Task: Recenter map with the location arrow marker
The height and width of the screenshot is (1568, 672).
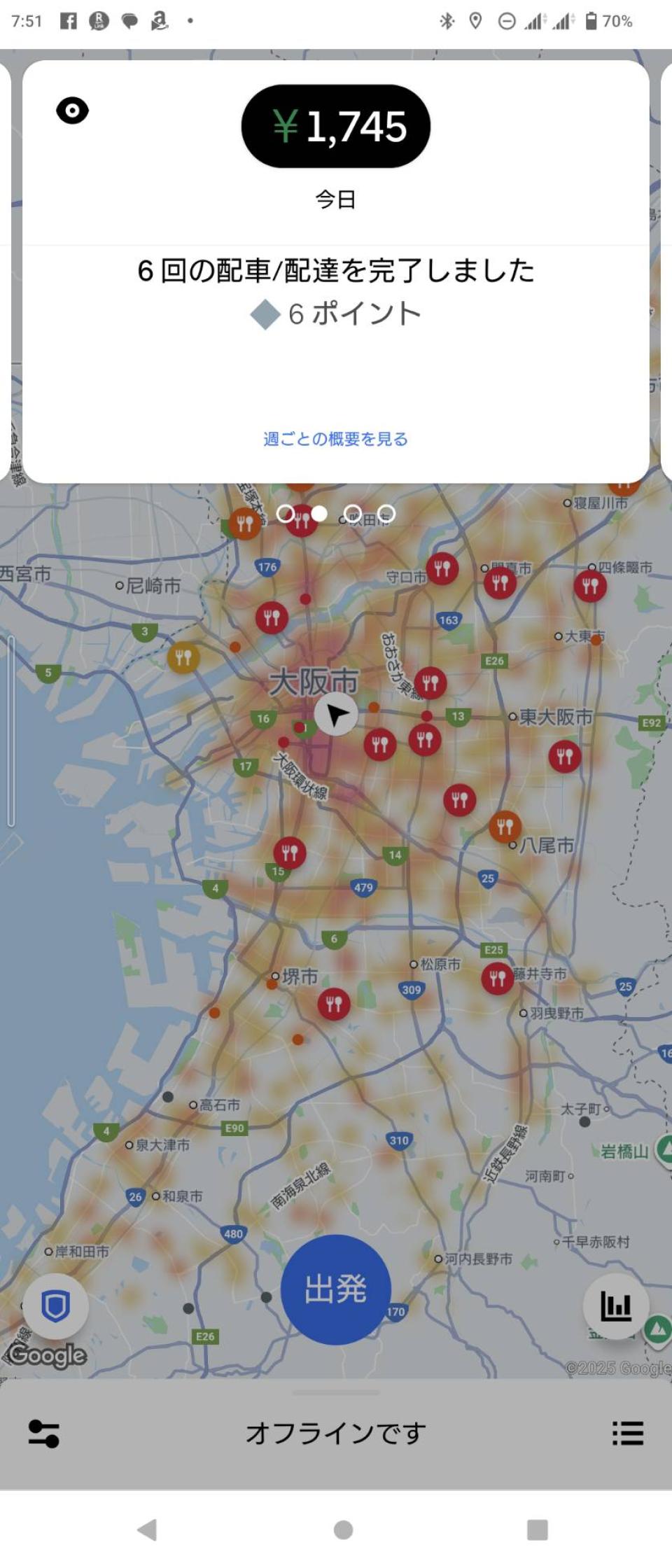Action: pyautogui.click(x=336, y=715)
